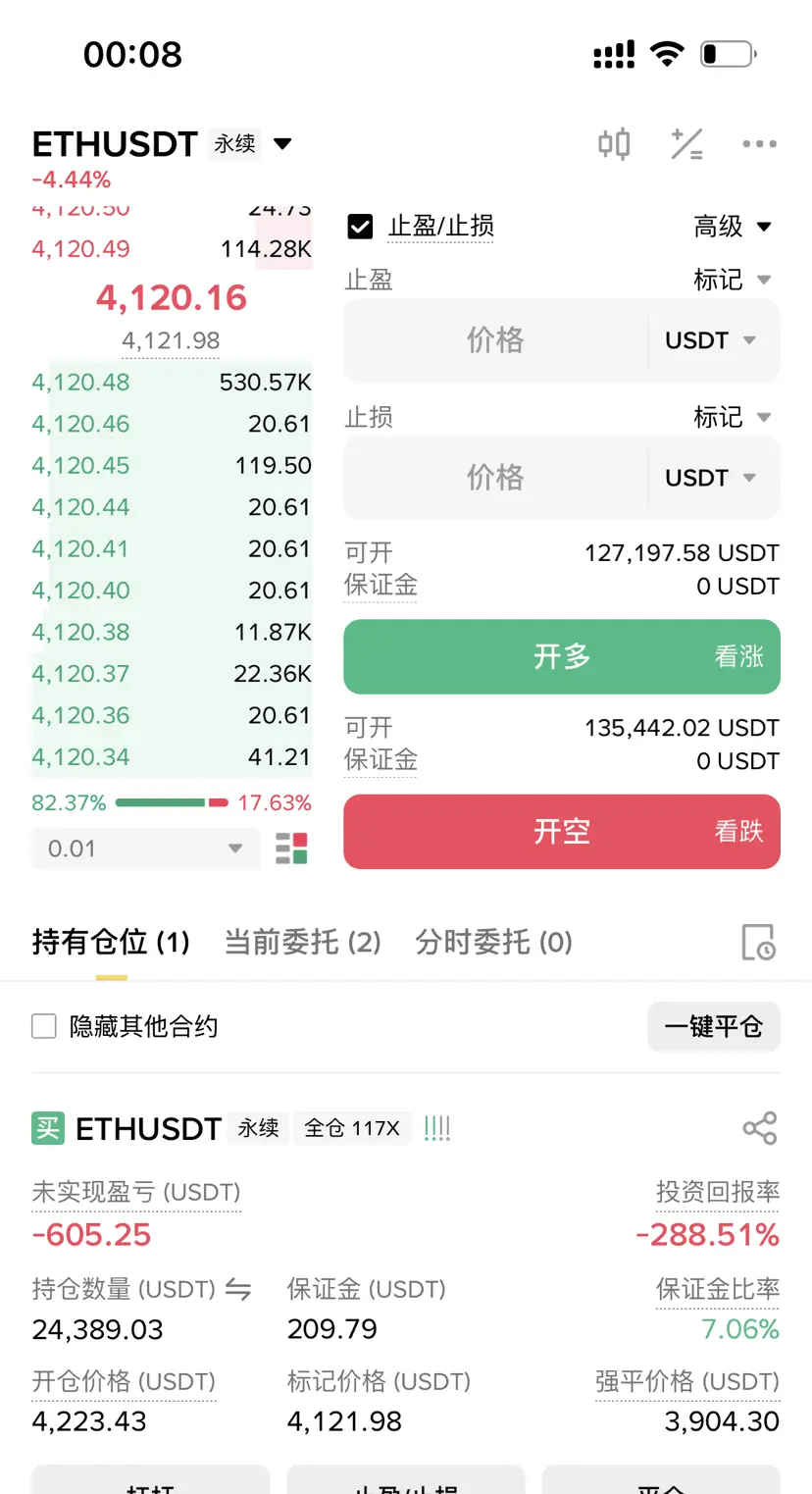
Task: Open the 高级 dropdown
Action: (733, 227)
